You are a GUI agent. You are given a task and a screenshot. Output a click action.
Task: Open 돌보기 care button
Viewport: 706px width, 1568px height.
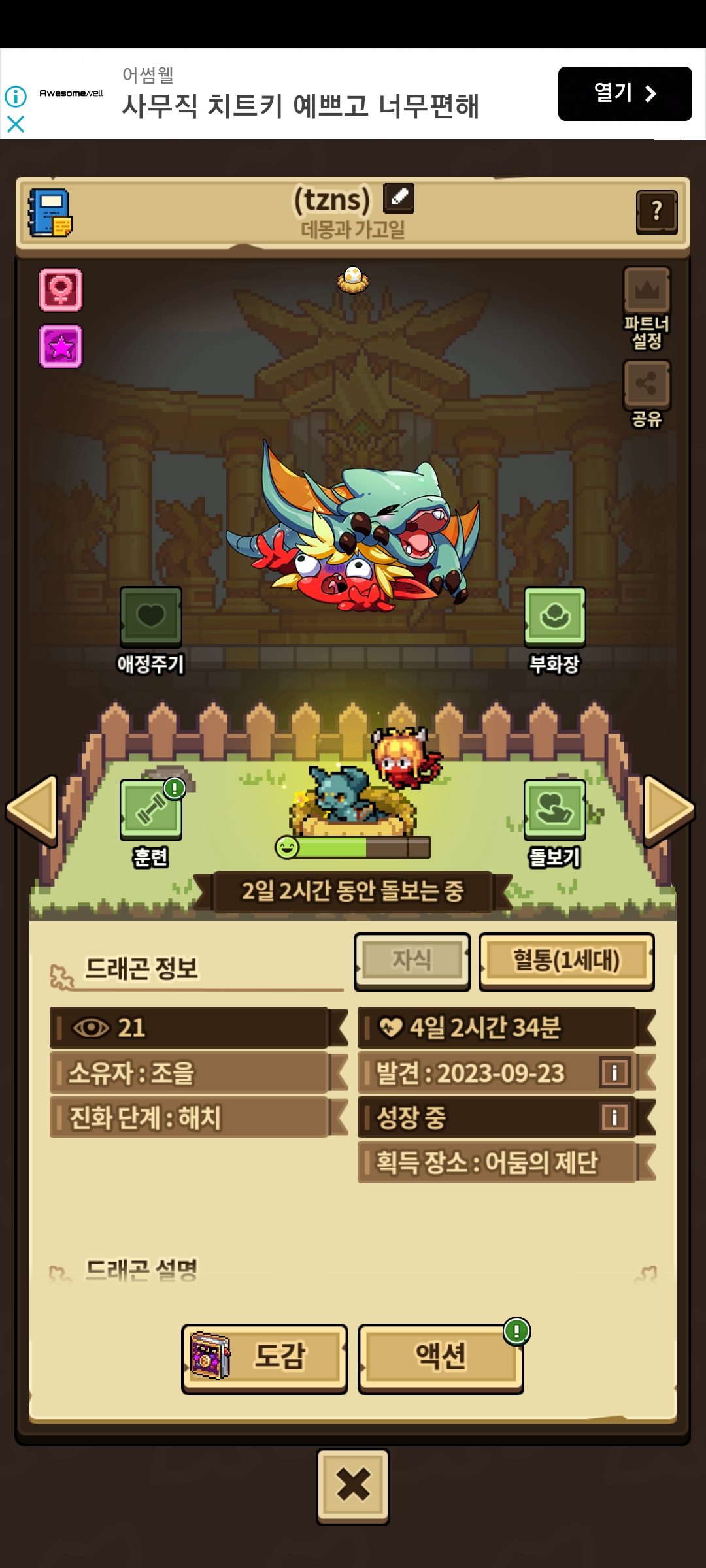[x=554, y=810]
